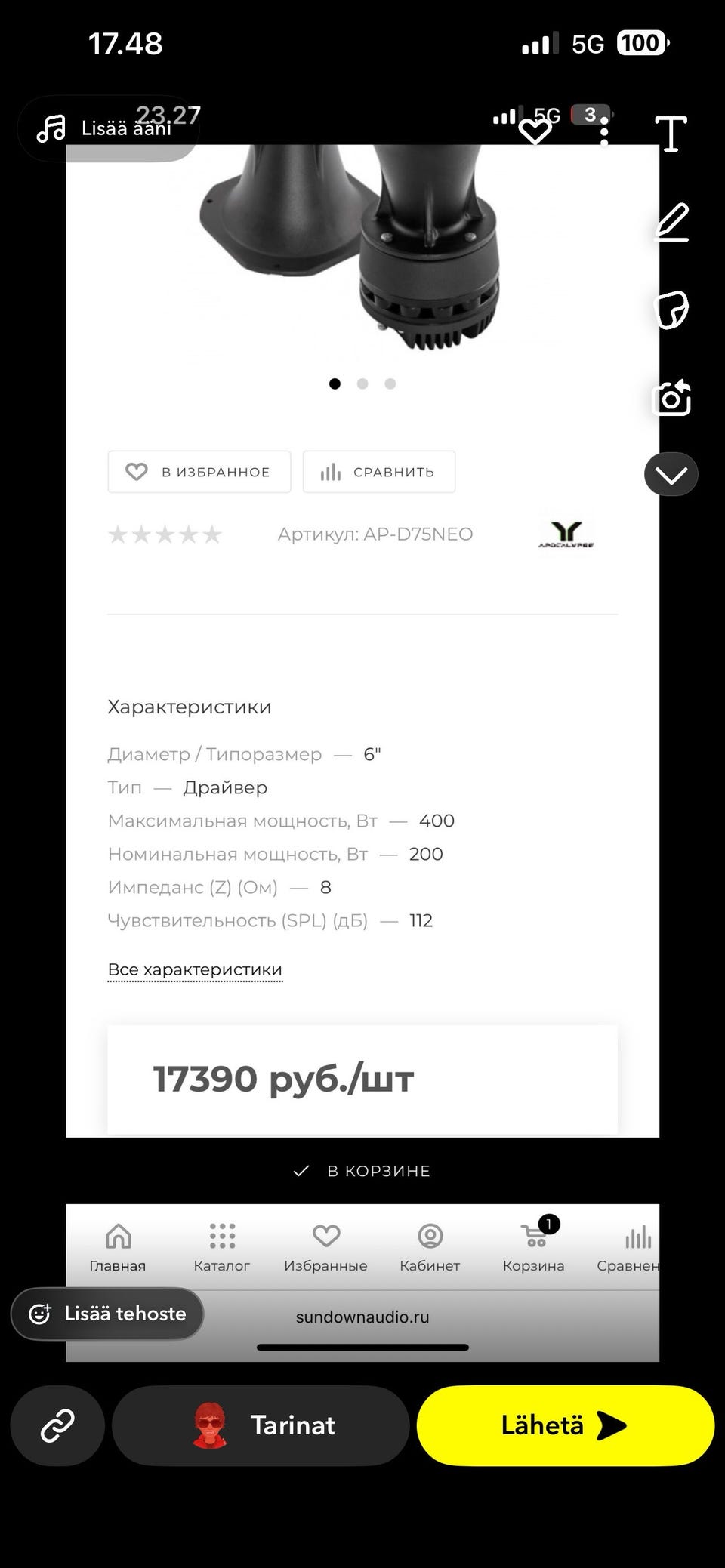Open the Корзина shopping cart

[x=533, y=1246]
